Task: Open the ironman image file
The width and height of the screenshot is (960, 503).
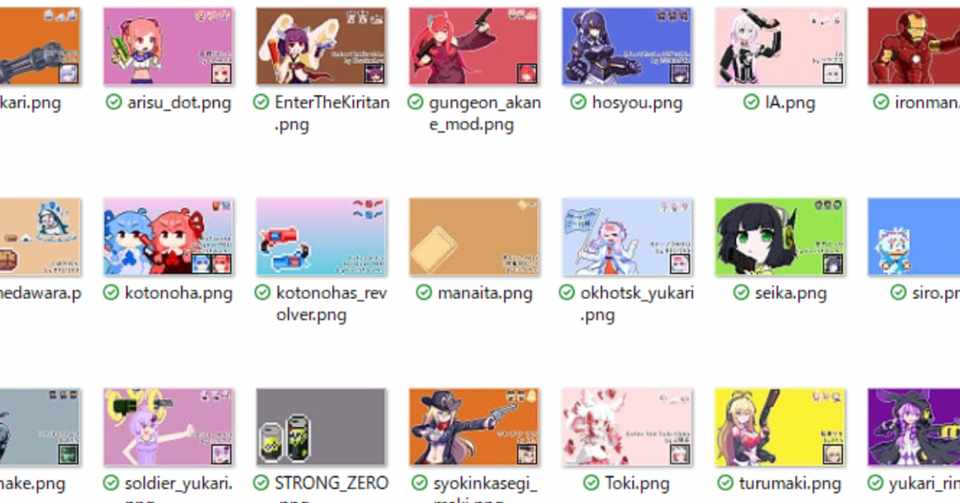Action: point(913,47)
